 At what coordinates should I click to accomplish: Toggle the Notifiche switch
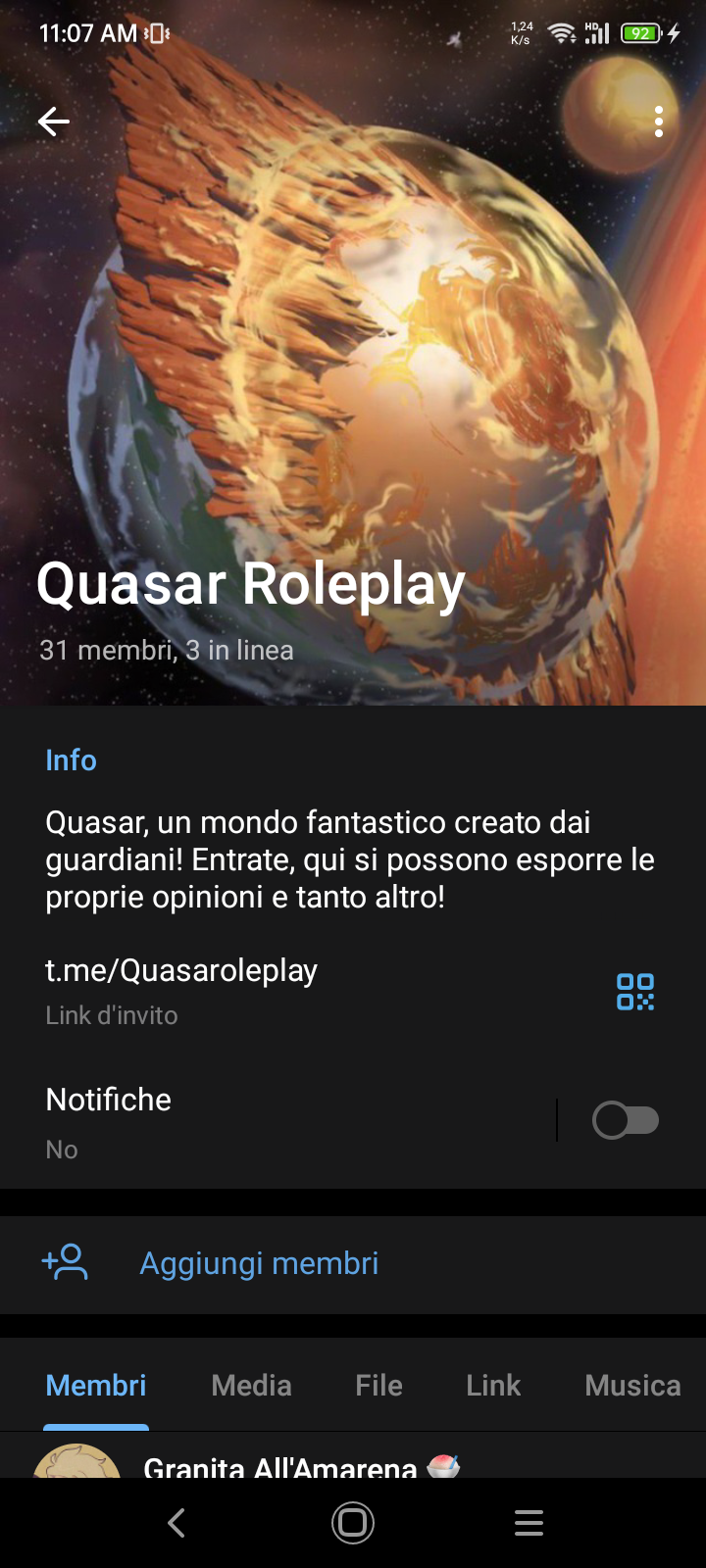point(626,1120)
